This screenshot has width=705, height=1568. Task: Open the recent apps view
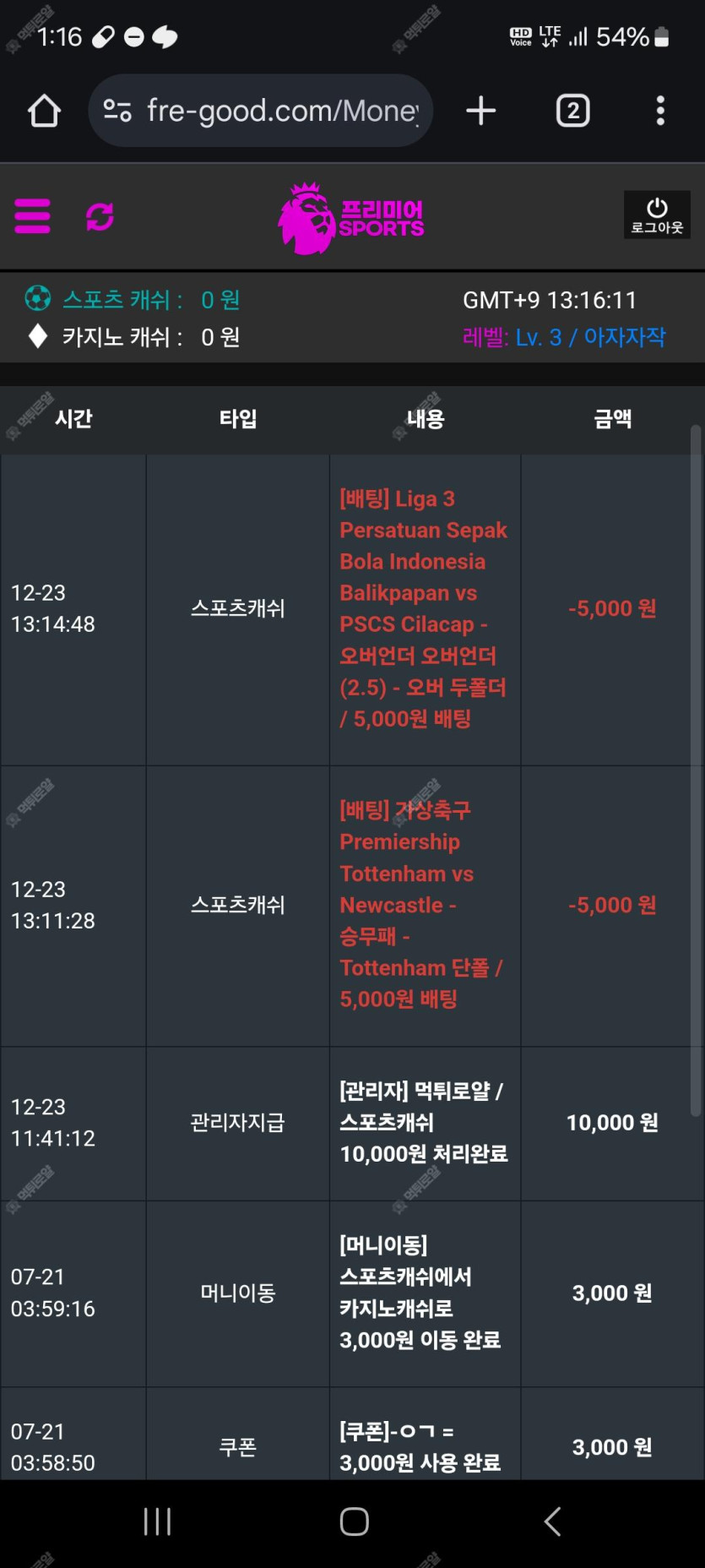[157, 1522]
